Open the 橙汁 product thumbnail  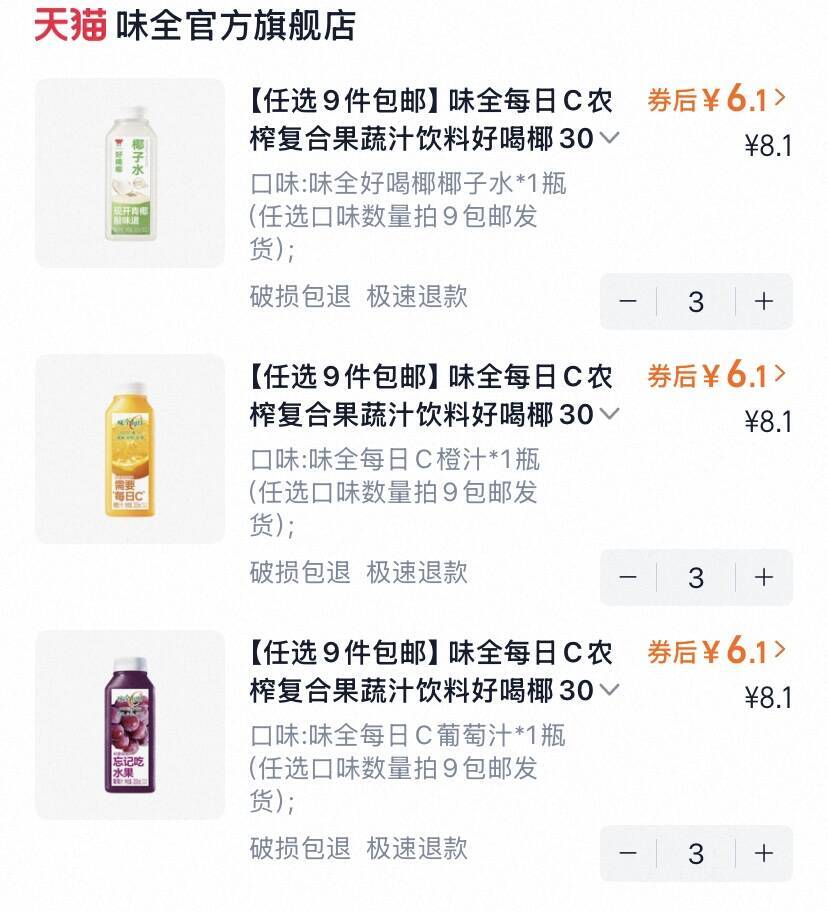(130, 449)
